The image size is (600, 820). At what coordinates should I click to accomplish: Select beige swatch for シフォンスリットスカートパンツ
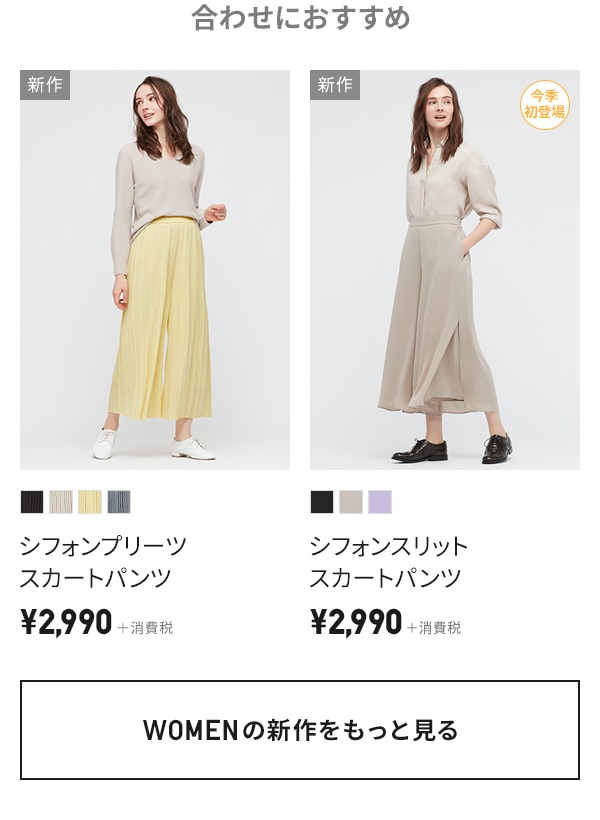coord(351,502)
